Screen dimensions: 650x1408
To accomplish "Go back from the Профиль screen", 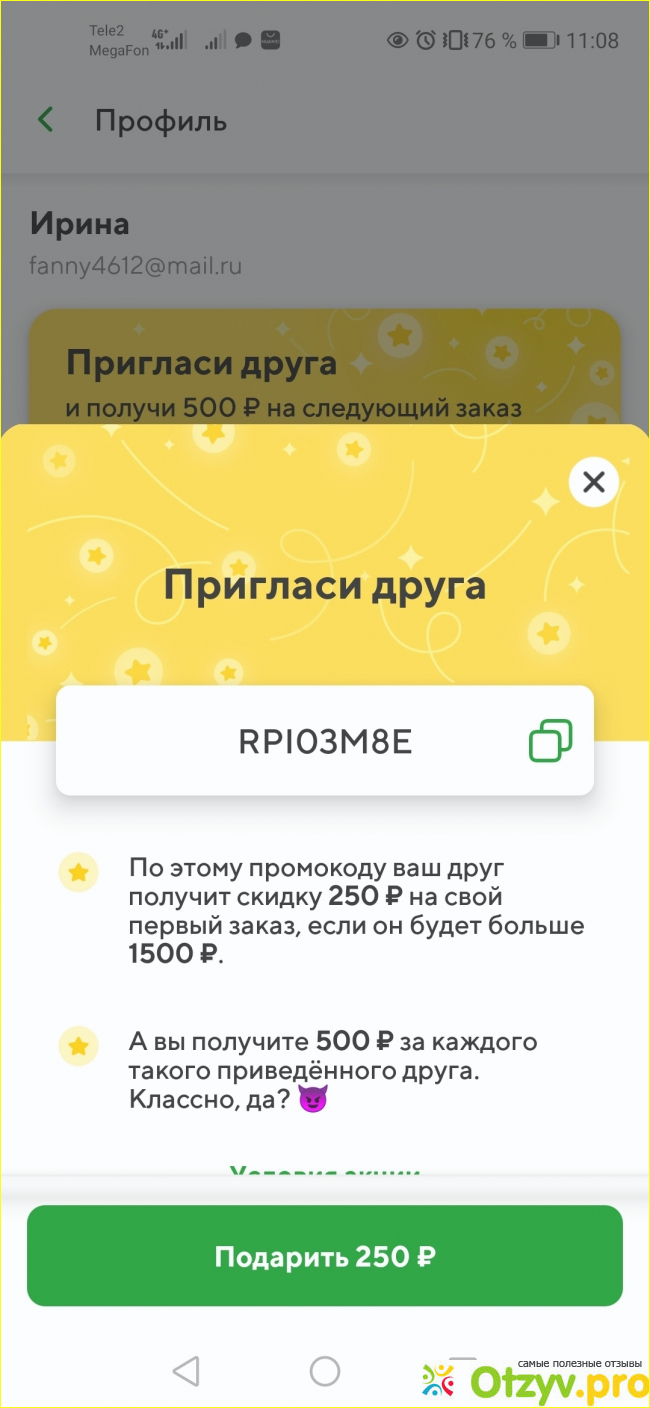I will tap(45, 121).
